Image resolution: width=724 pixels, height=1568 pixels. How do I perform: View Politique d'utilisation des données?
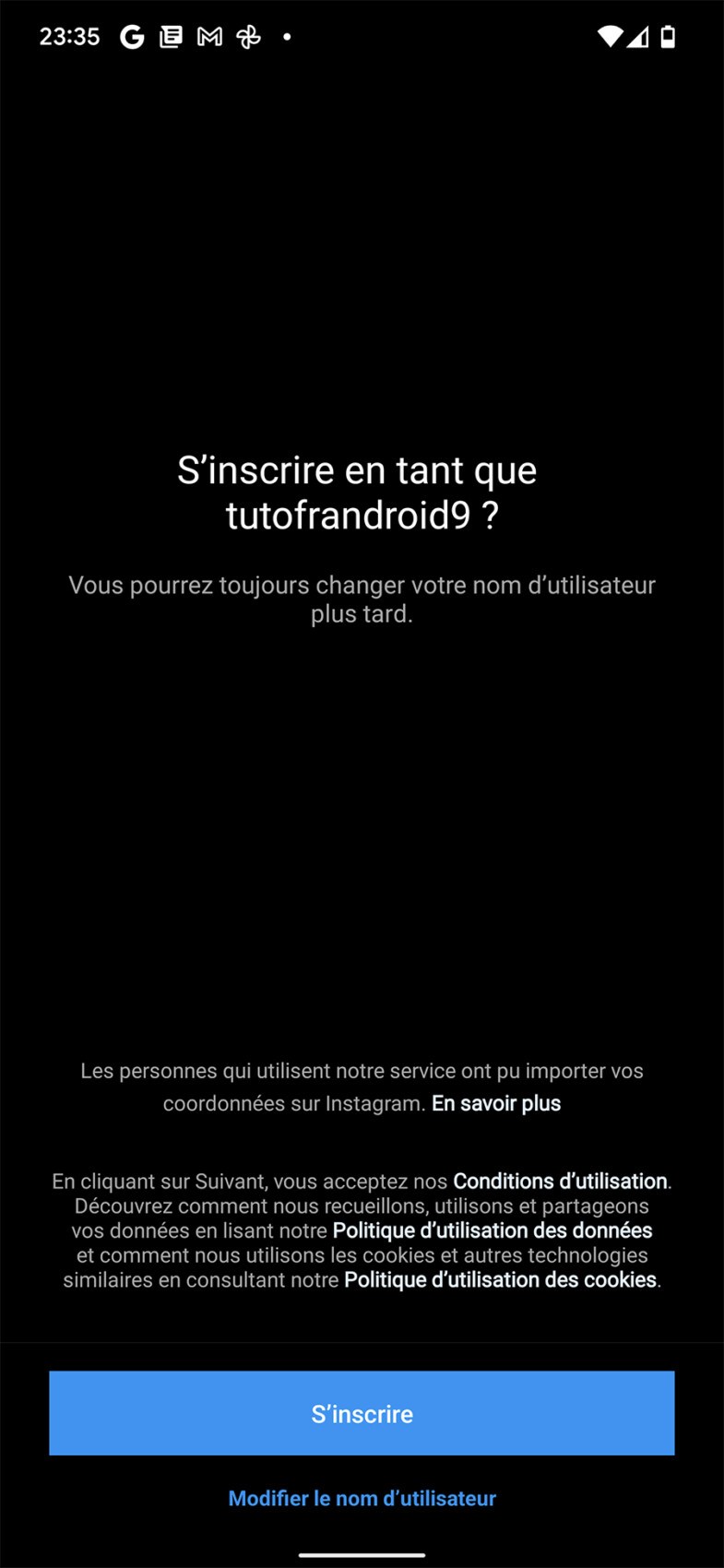pyautogui.click(x=493, y=1230)
